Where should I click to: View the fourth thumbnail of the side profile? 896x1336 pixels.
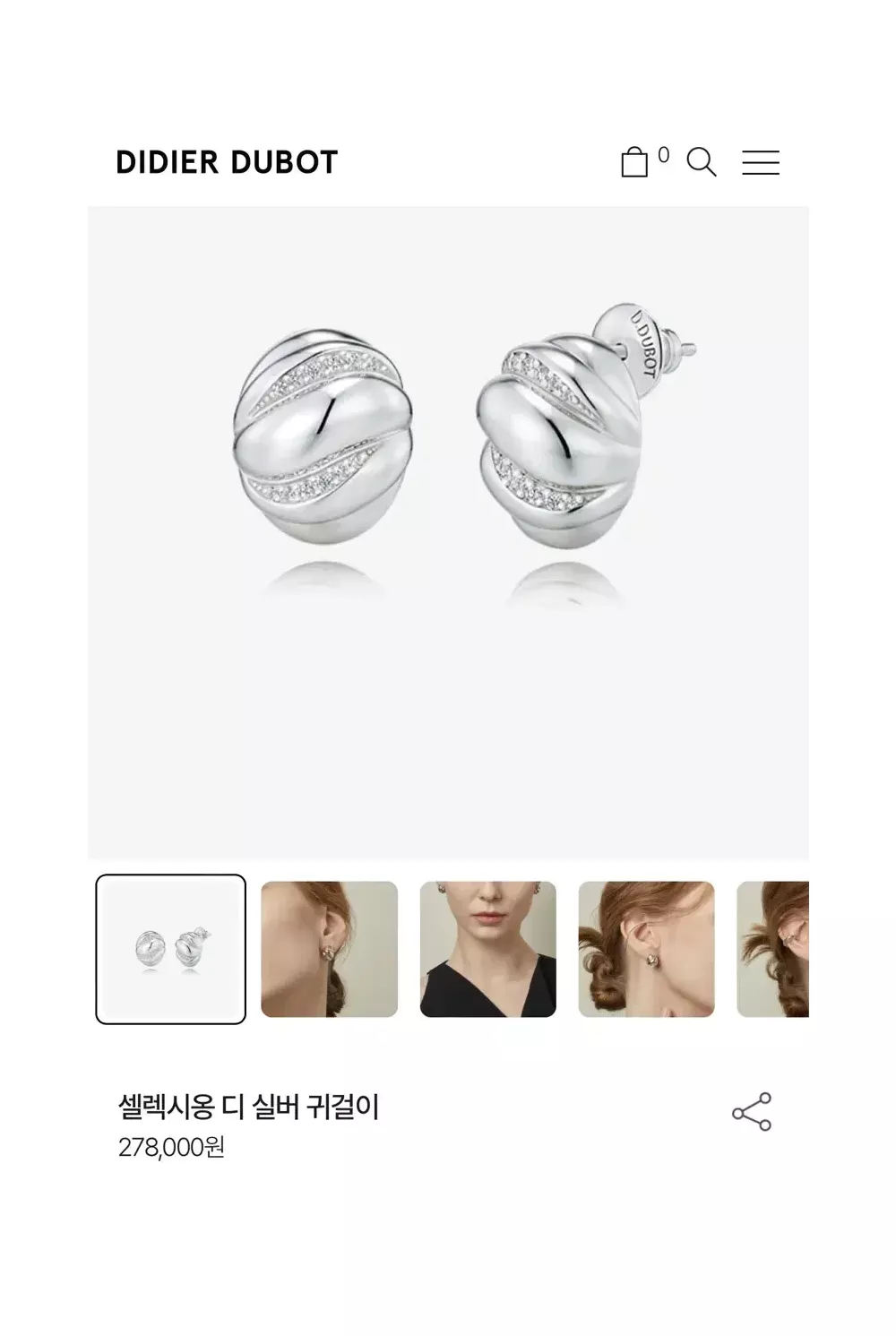click(x=646, y=949)
